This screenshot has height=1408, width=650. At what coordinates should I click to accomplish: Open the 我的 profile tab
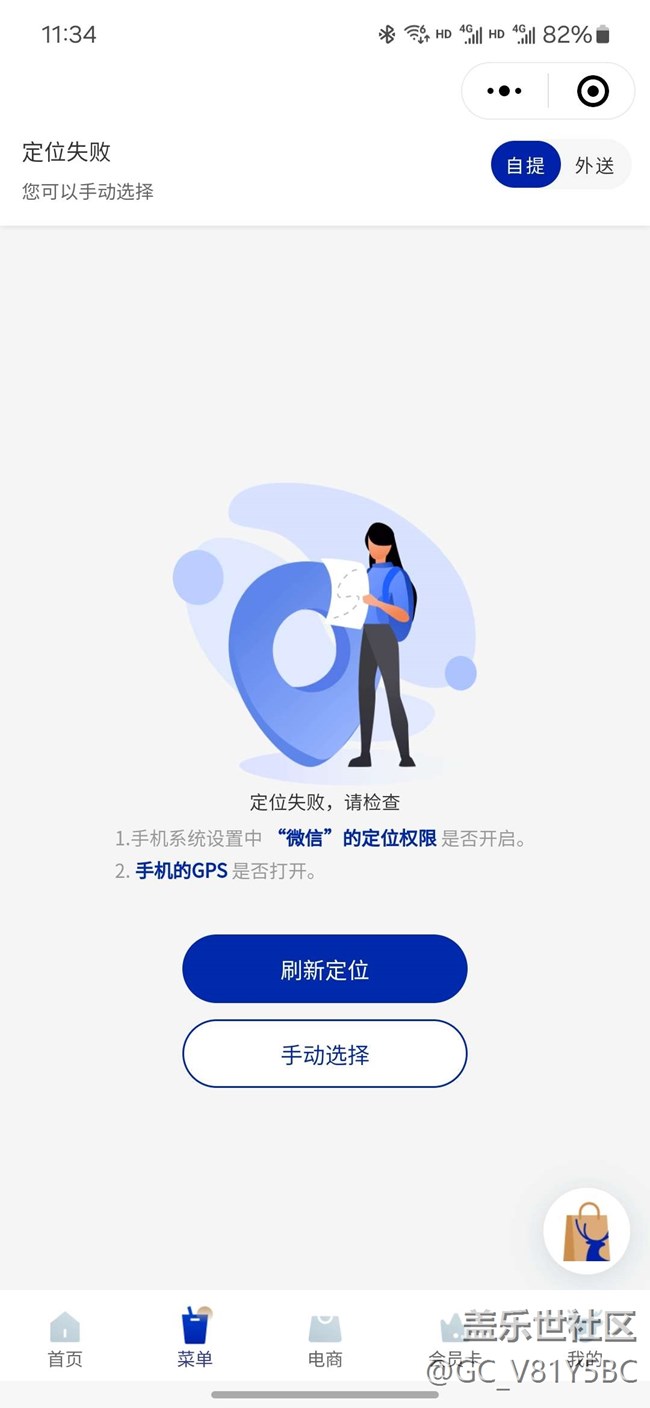pos(585,1338)
